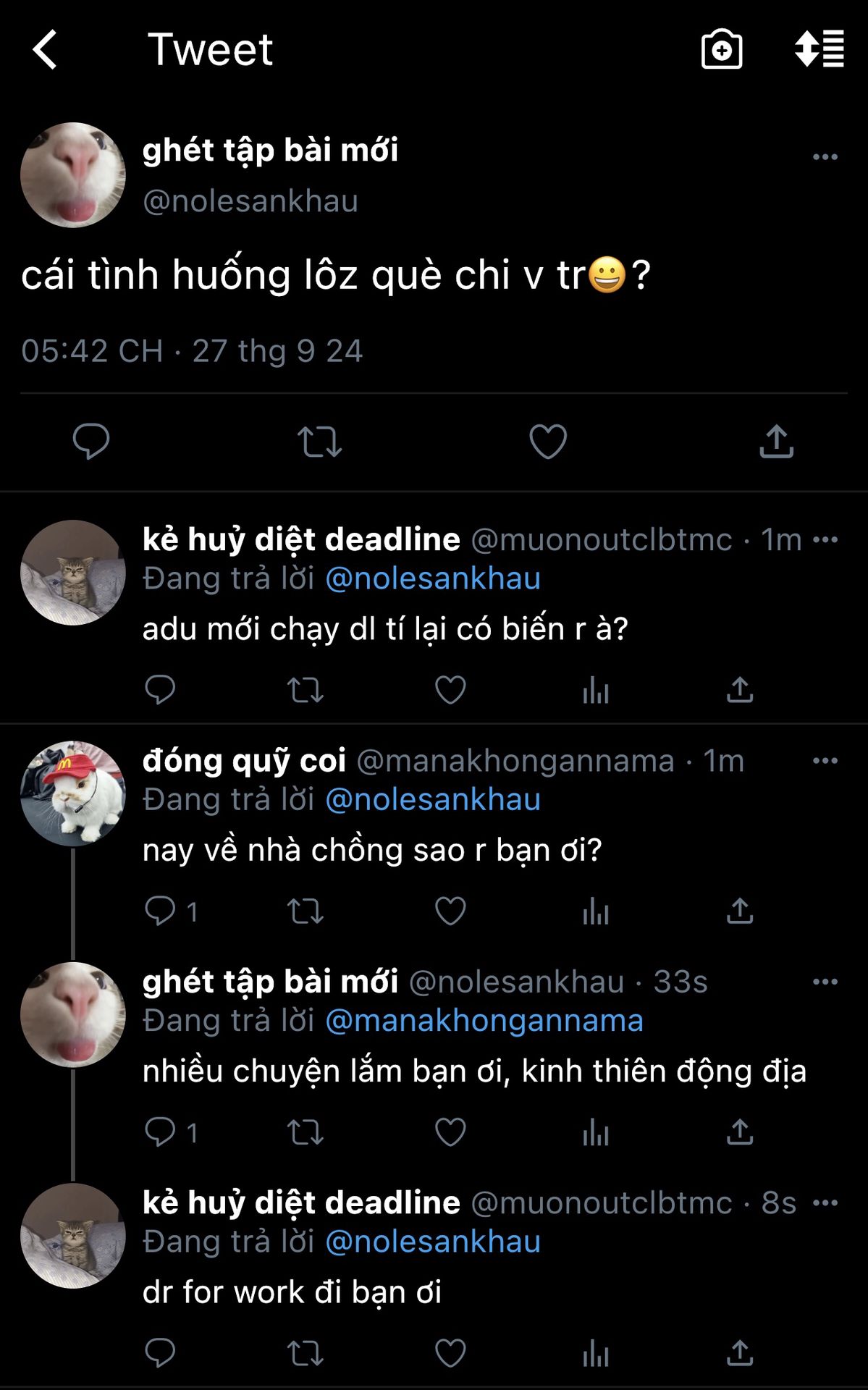Like the reply "dr for work đi bạn ơi"
Viewport: 868px width, 1390px height.
450,1352
